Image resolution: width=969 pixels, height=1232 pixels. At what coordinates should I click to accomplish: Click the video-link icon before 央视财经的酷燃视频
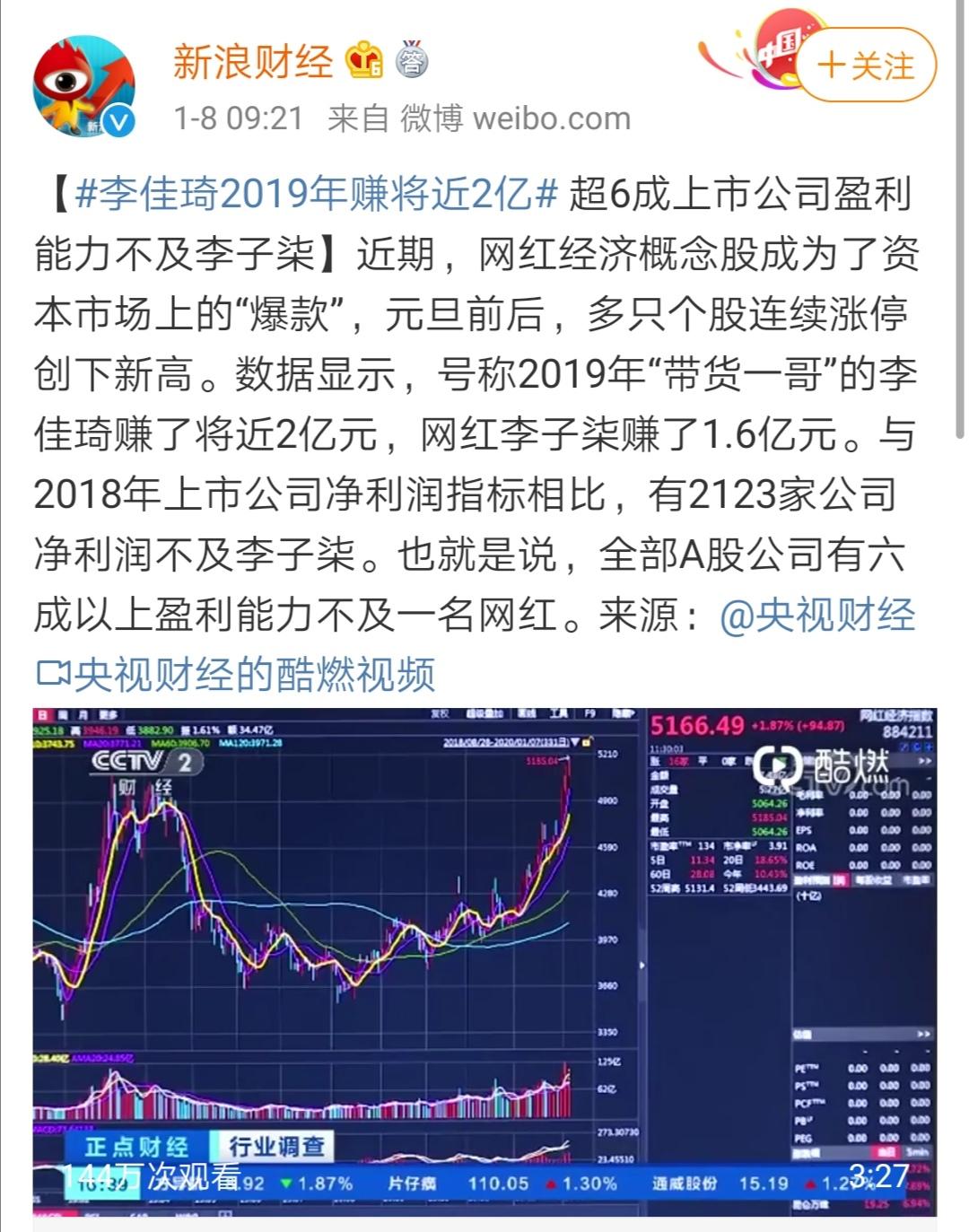(52, 673)
